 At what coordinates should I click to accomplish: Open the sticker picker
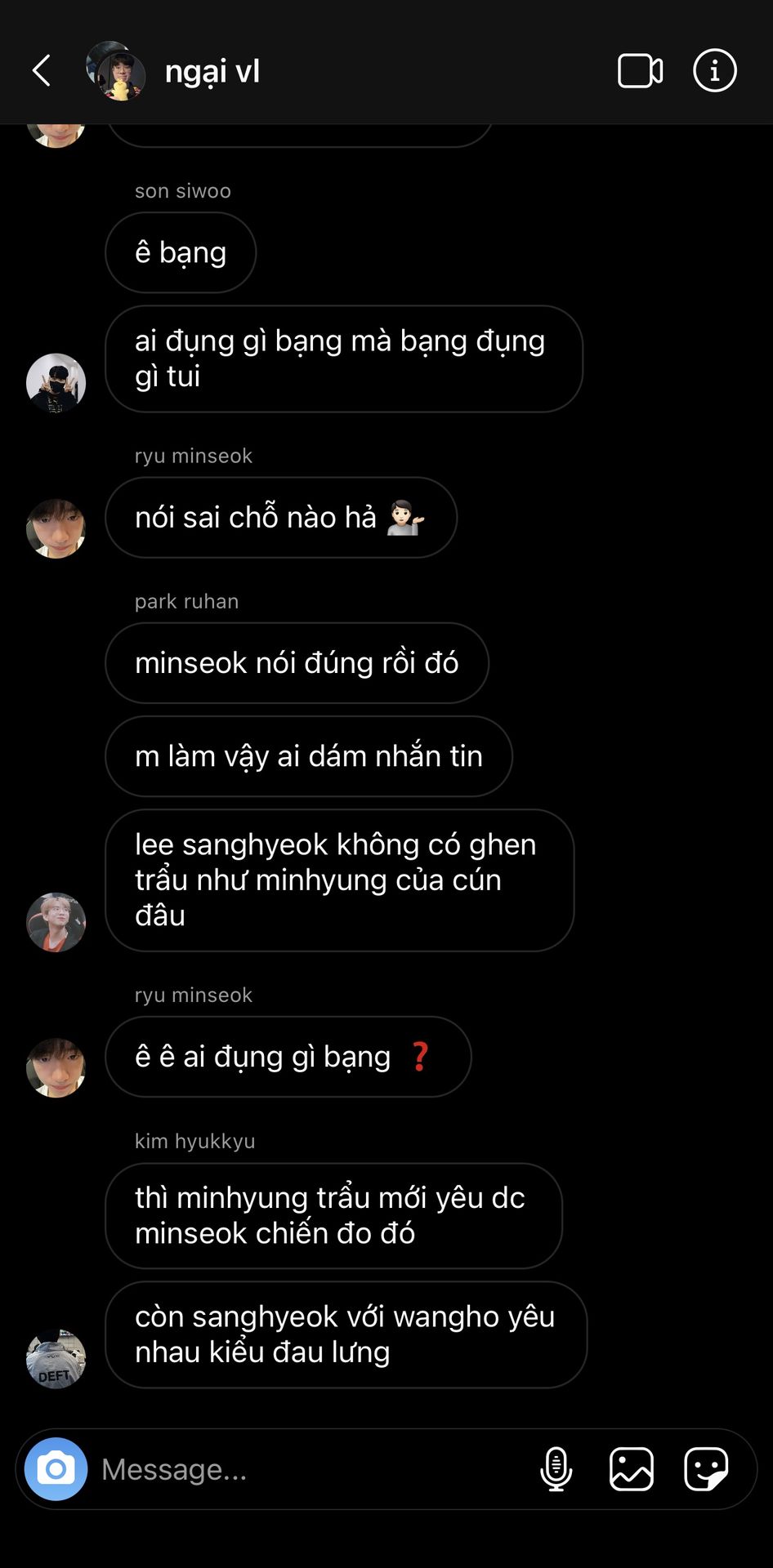[x=706, y=1469]
